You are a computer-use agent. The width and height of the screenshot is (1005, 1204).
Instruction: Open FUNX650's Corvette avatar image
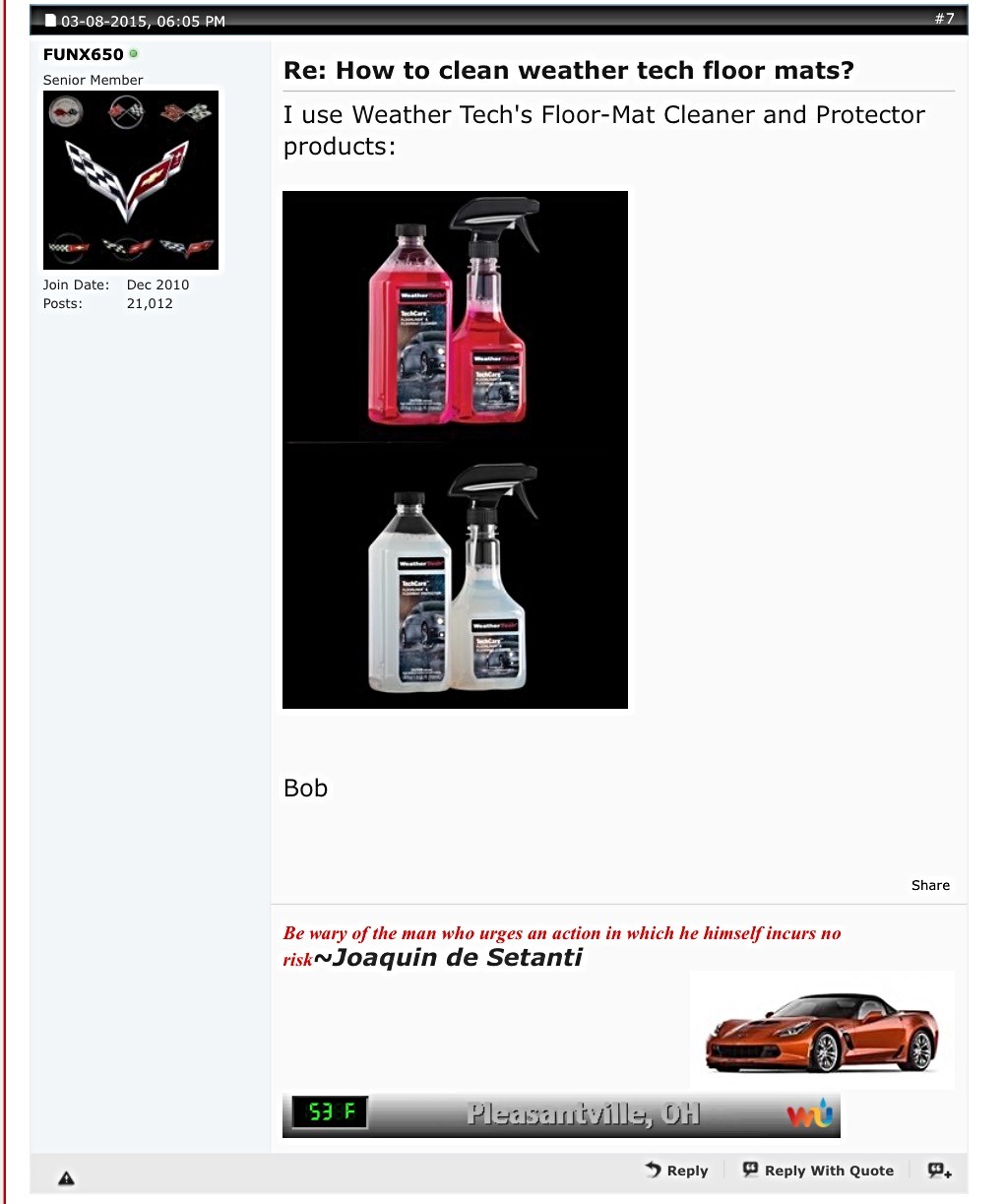[131, 180]
